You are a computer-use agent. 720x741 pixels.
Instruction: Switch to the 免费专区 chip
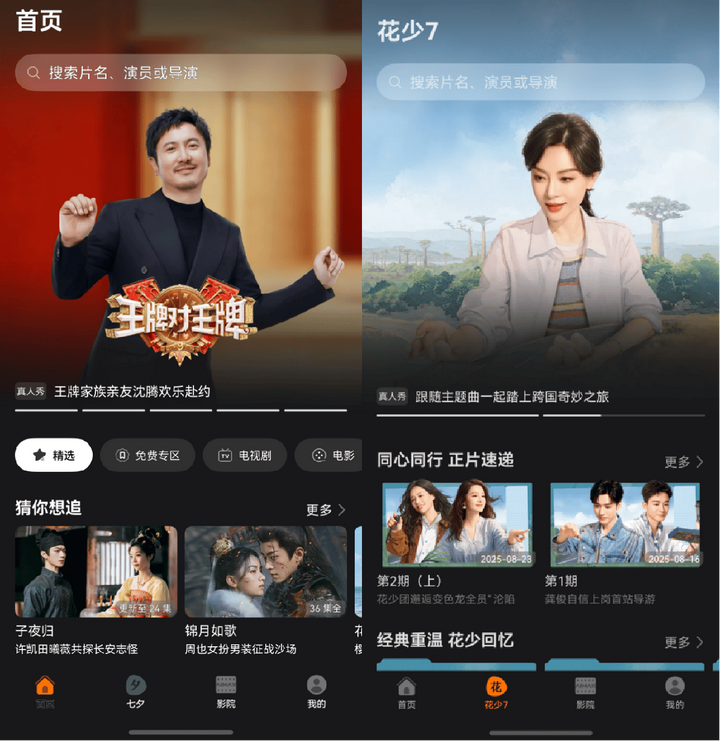pos(150,455)
